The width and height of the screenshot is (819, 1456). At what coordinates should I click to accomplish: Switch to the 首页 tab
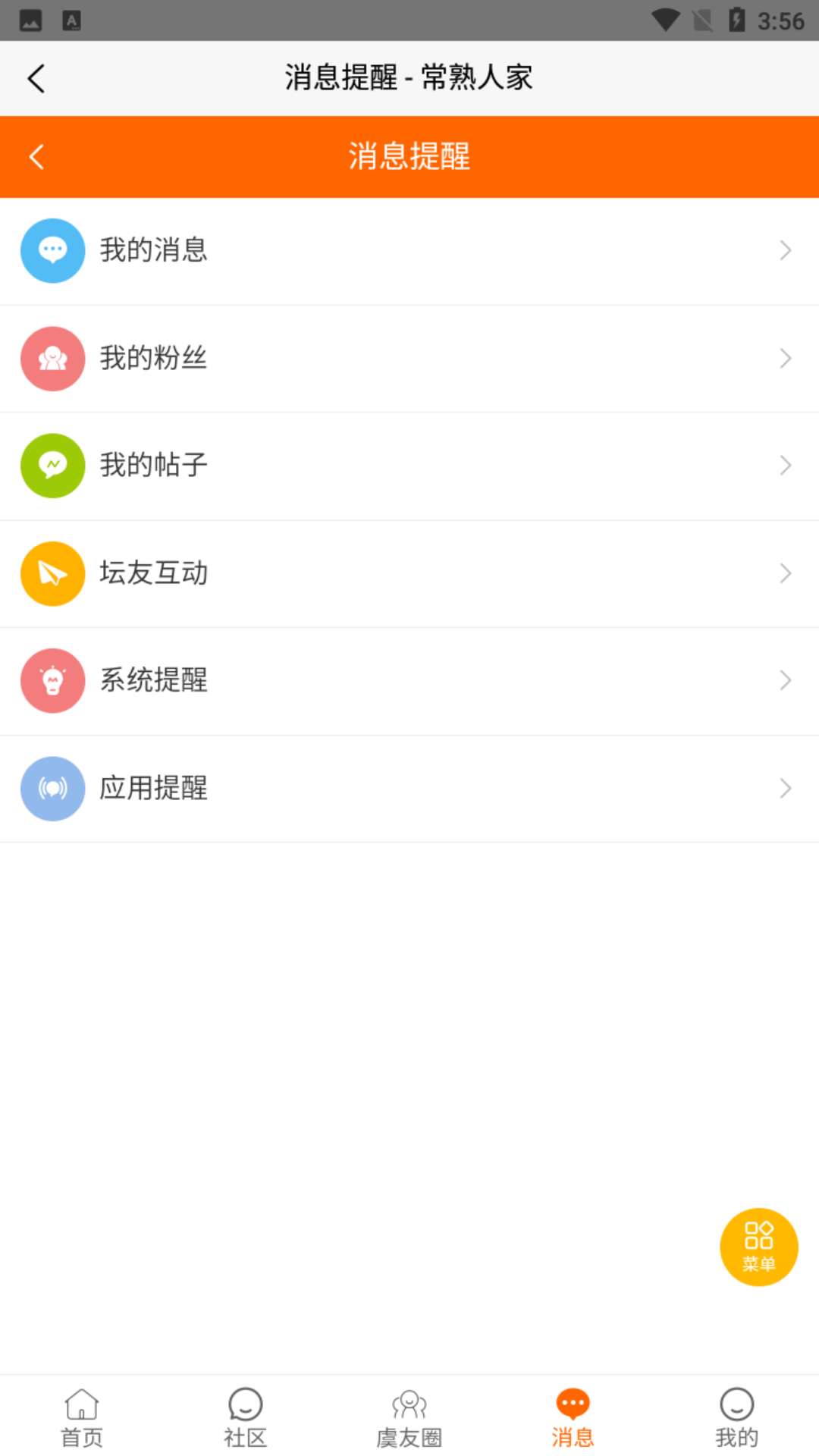coord(82,1417)
